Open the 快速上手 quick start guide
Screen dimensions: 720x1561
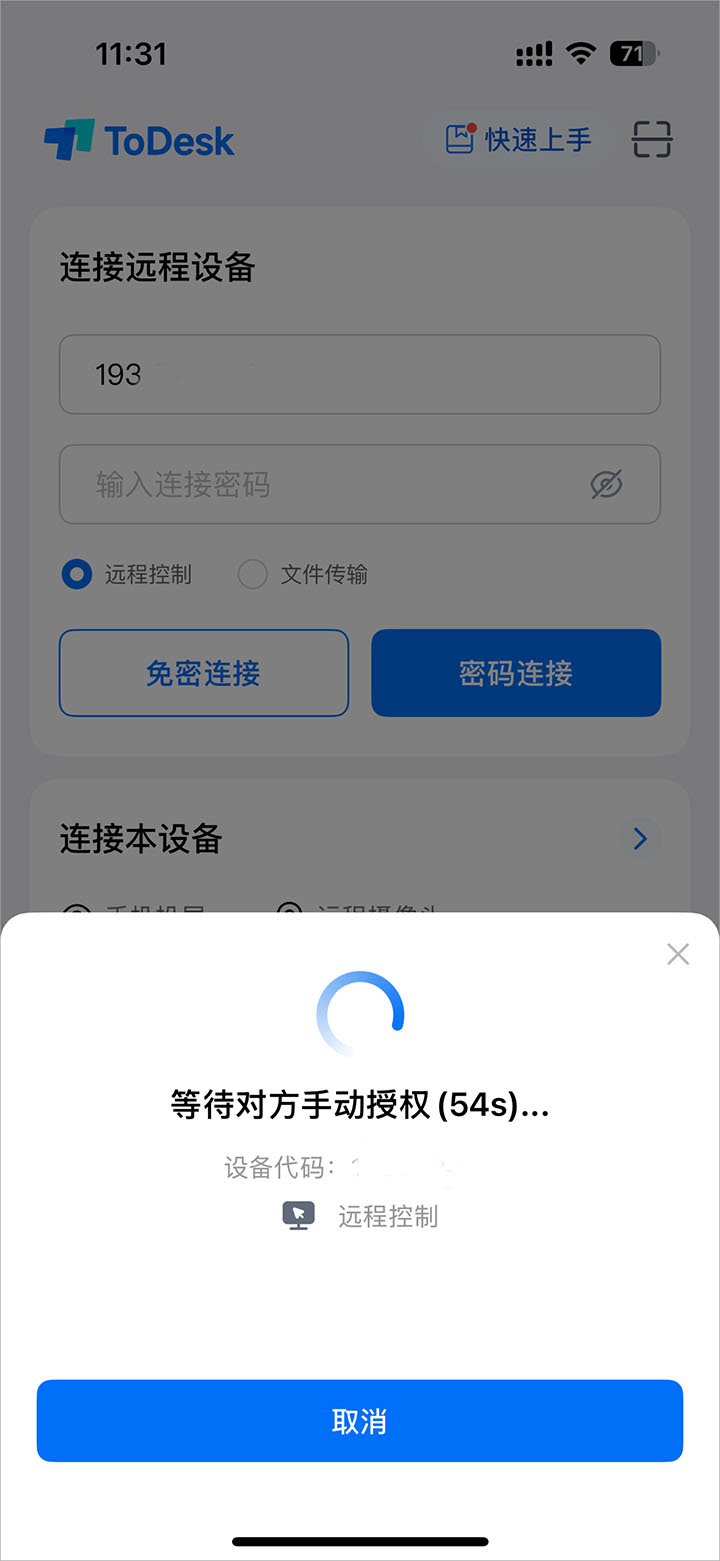(518, 140)
